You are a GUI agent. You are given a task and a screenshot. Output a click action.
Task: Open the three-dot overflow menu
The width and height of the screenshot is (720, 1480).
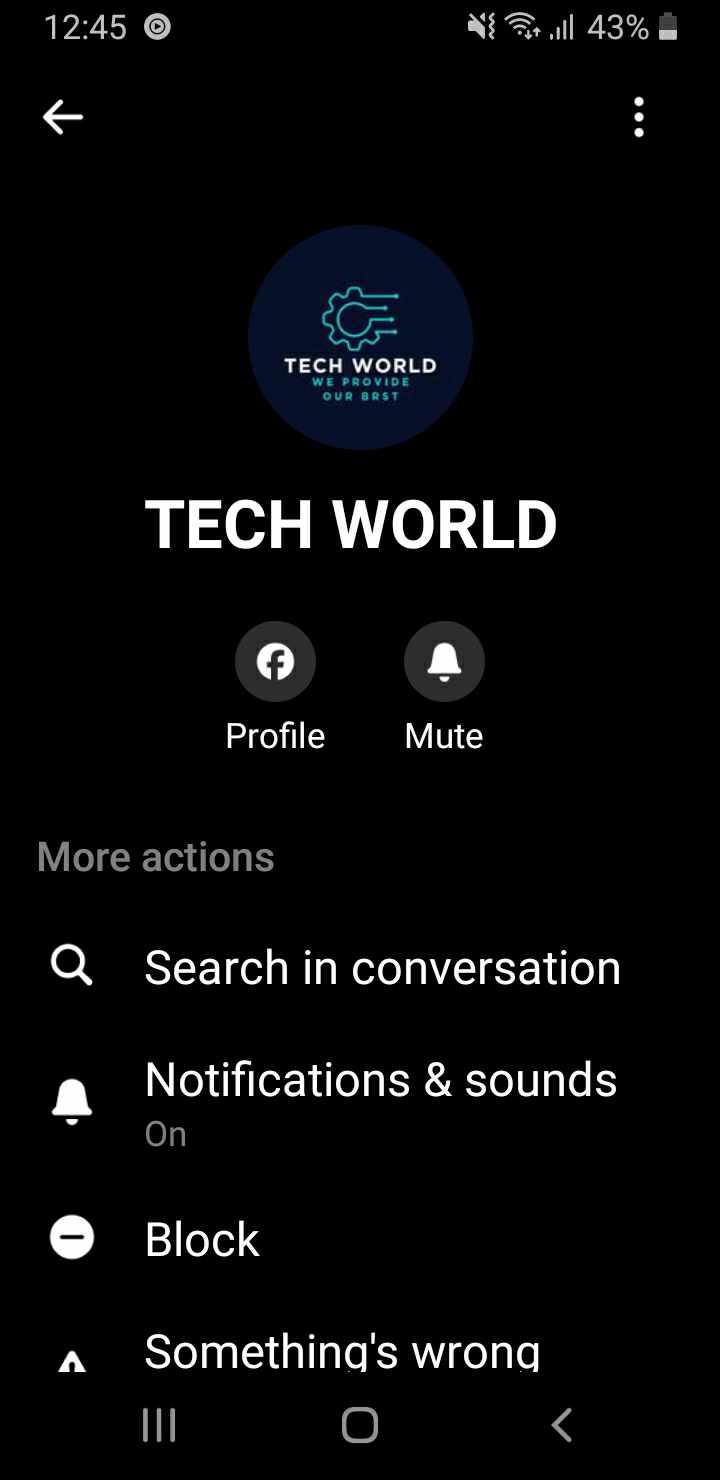[639, 118]
